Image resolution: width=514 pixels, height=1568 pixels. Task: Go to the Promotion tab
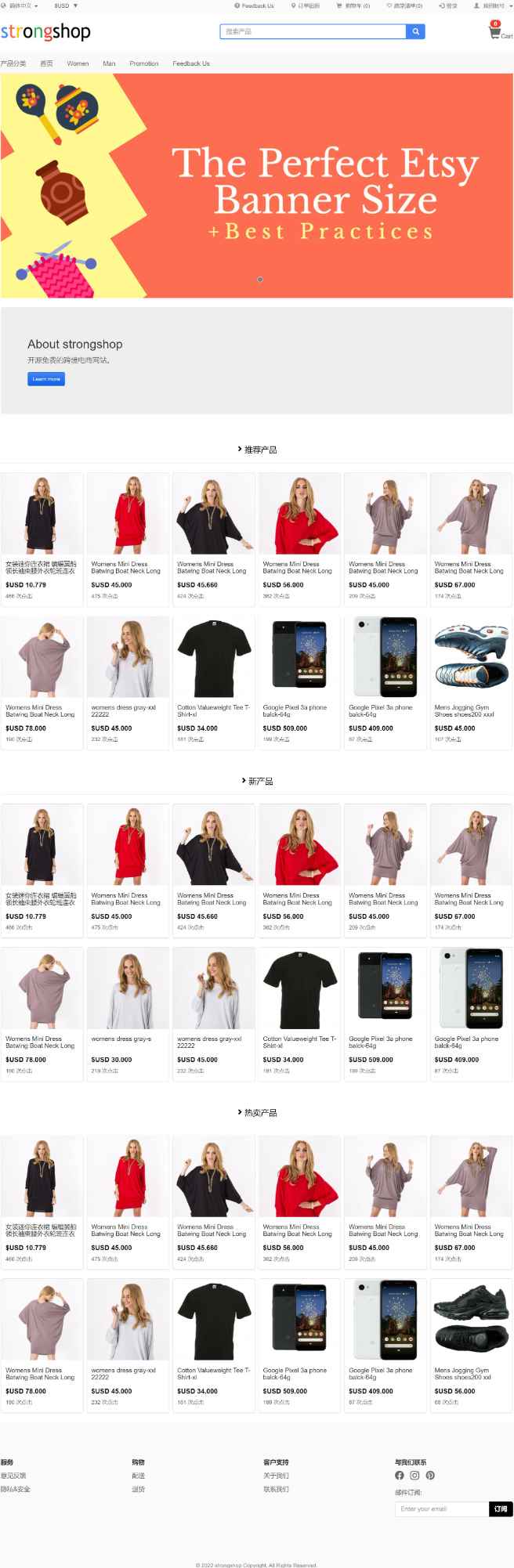click(x=143, y=63)
